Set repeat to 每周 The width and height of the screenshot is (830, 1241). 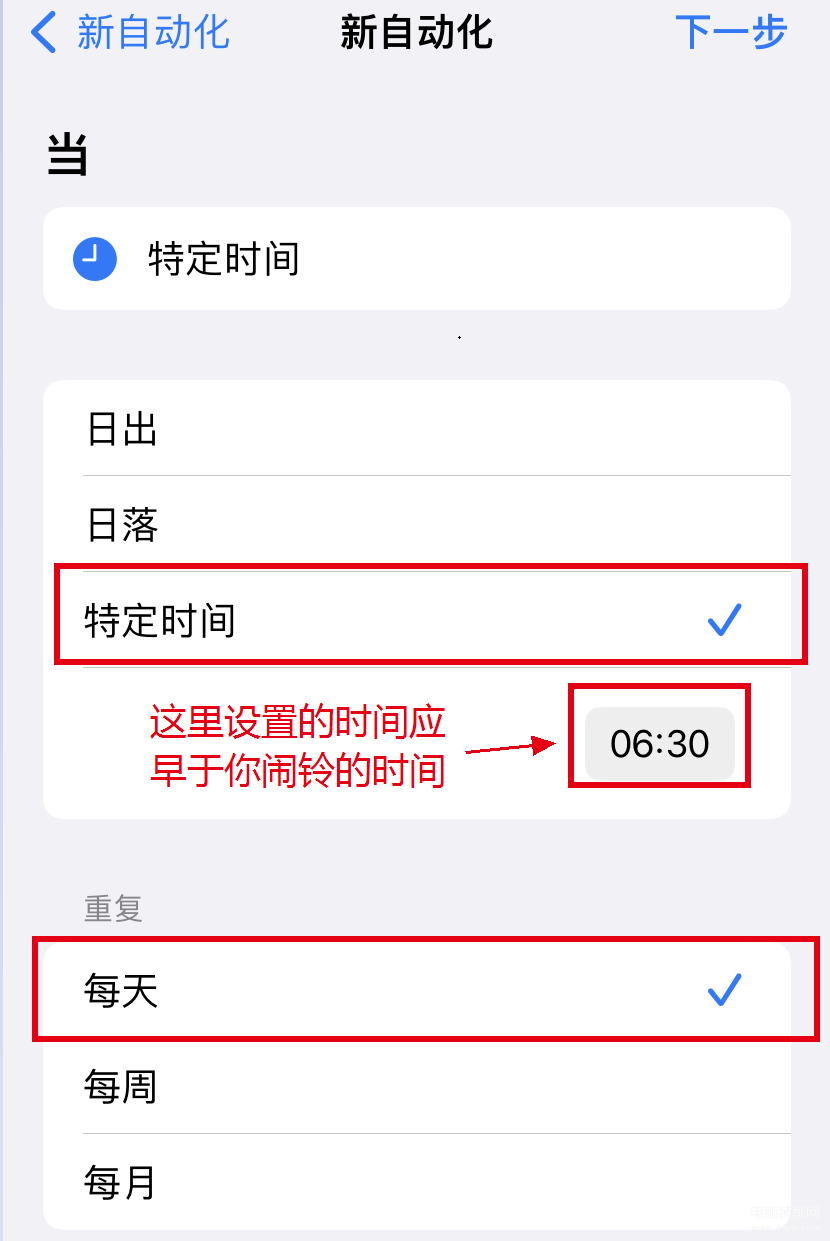coord(416,1087)
